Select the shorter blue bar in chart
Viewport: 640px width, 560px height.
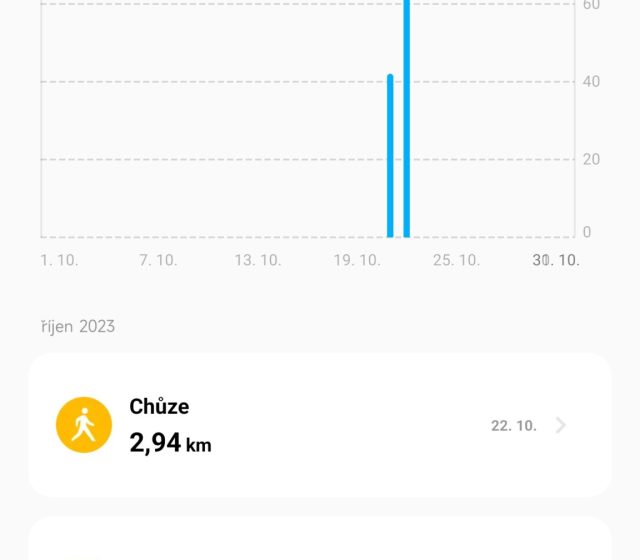(x=390, y=156)
